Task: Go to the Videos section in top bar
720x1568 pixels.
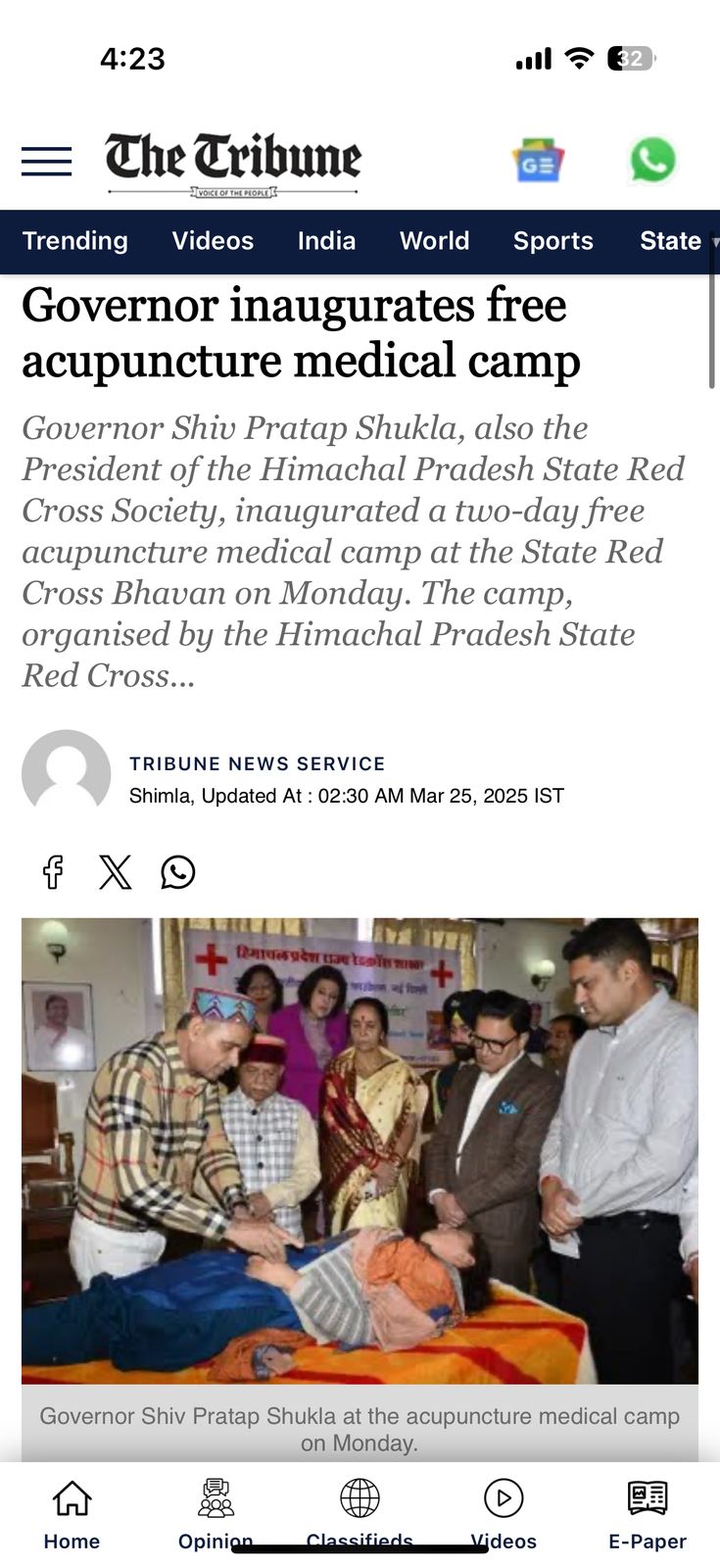Action: pos(213,241)
